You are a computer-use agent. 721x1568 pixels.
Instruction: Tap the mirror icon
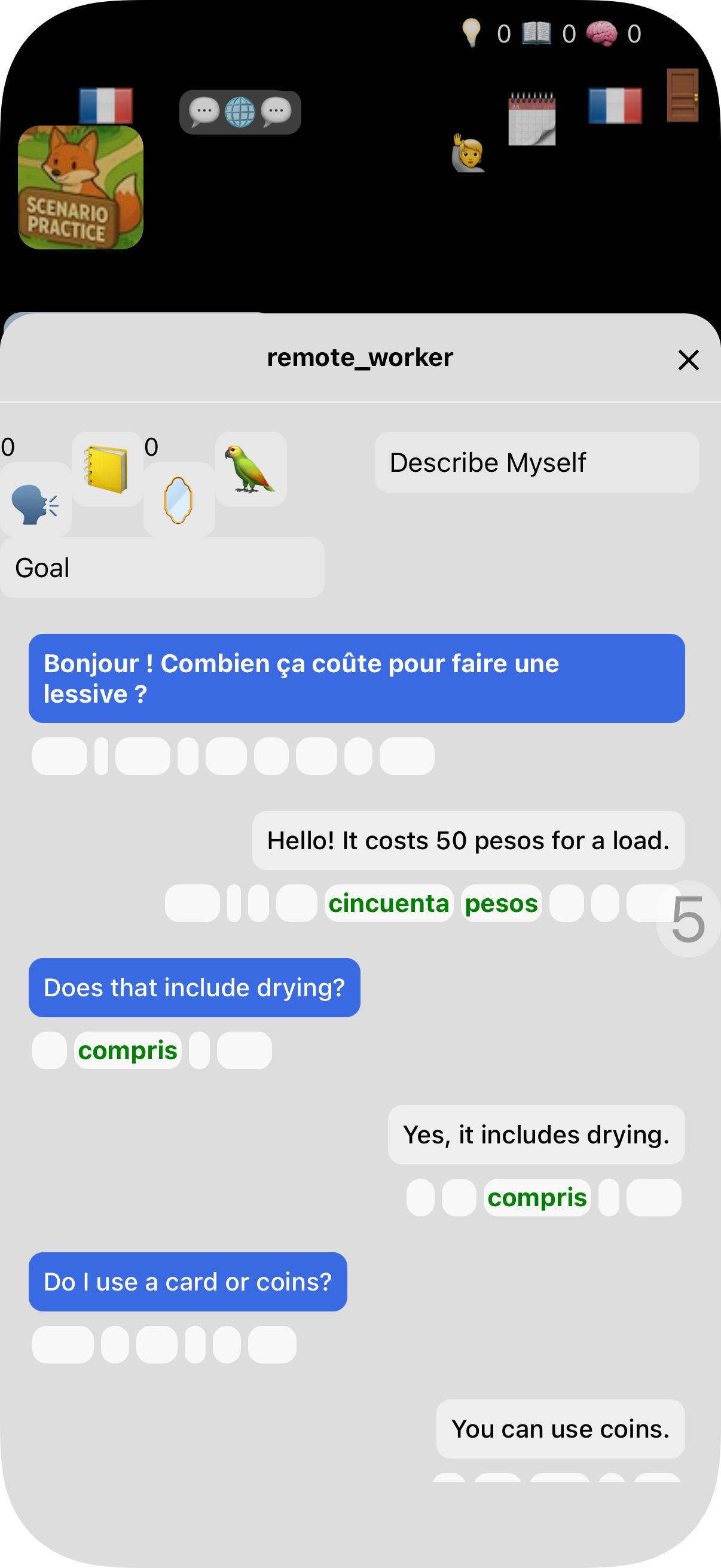tap(178, 501)
